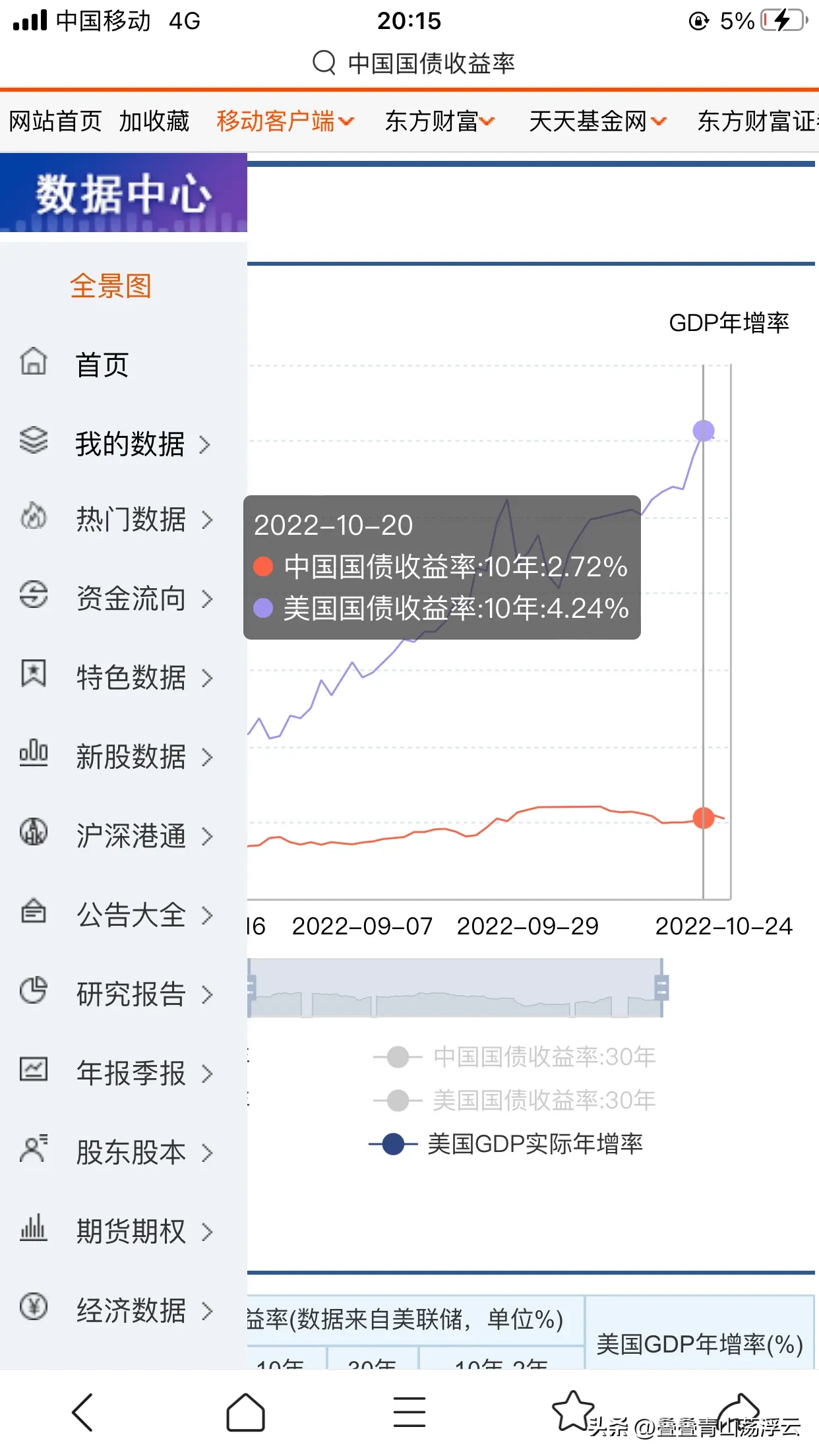819x1456 pixels.
Task: Open 全景图 in the sidebar
Action: click(x=111, y=286)
